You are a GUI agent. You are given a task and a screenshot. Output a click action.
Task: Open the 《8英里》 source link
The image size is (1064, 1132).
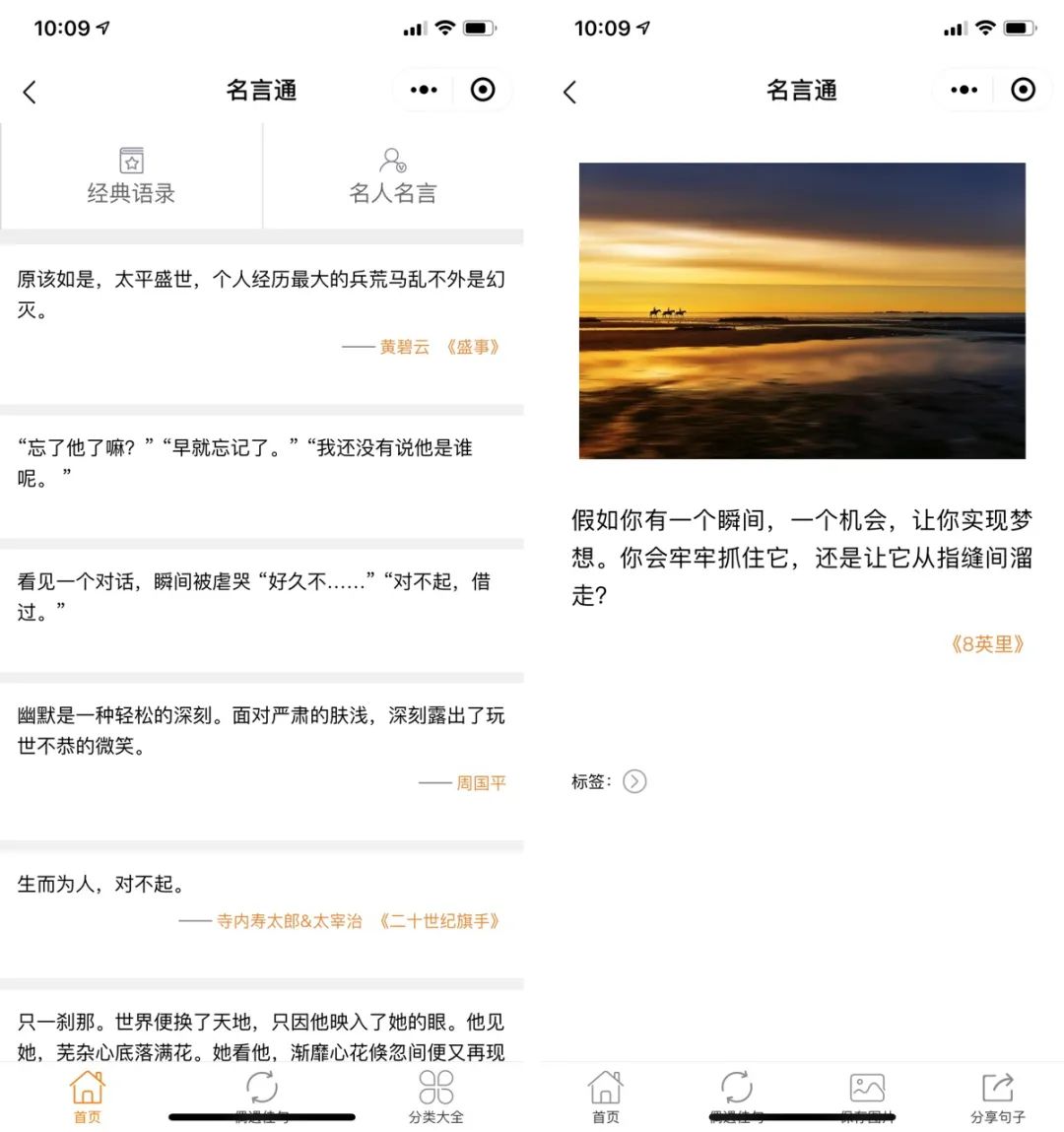(986, 644)
